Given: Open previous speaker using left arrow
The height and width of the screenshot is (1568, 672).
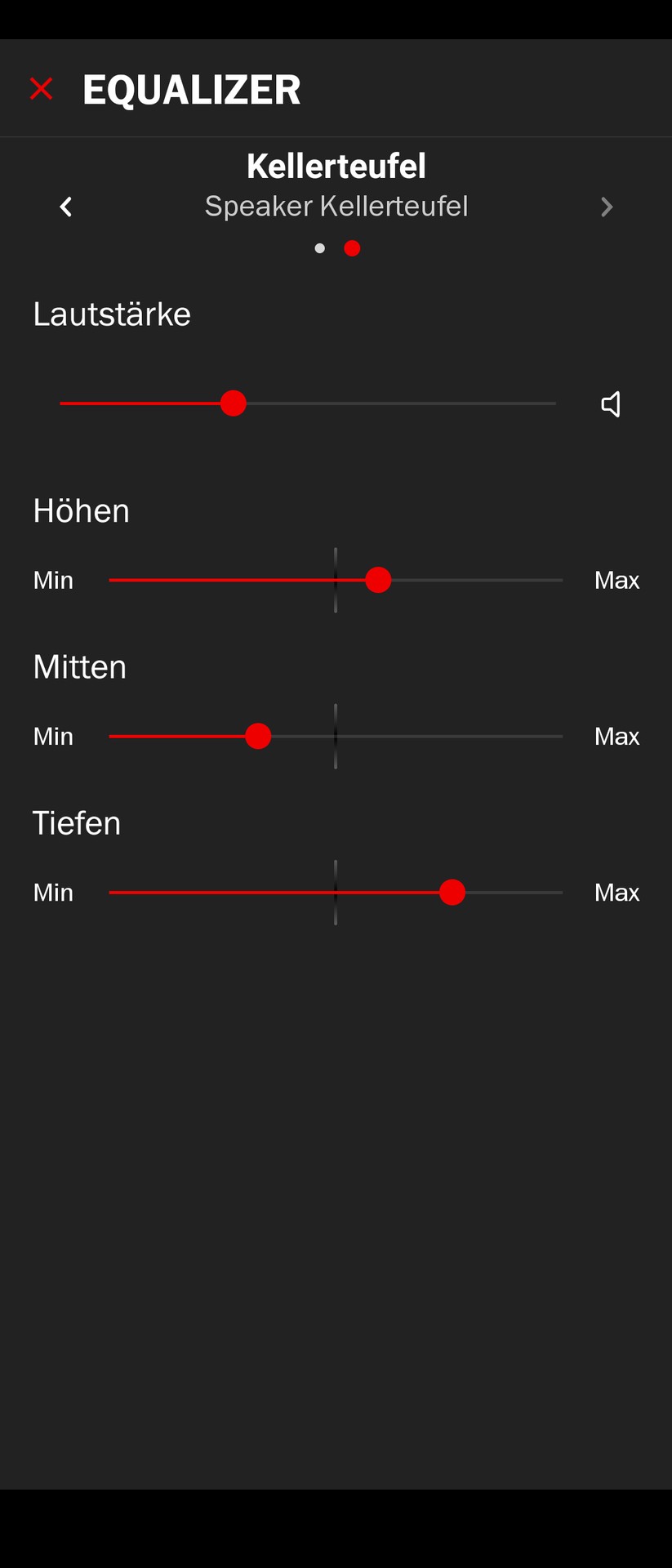Looking at the screenshot, I should tap(66, 207).
